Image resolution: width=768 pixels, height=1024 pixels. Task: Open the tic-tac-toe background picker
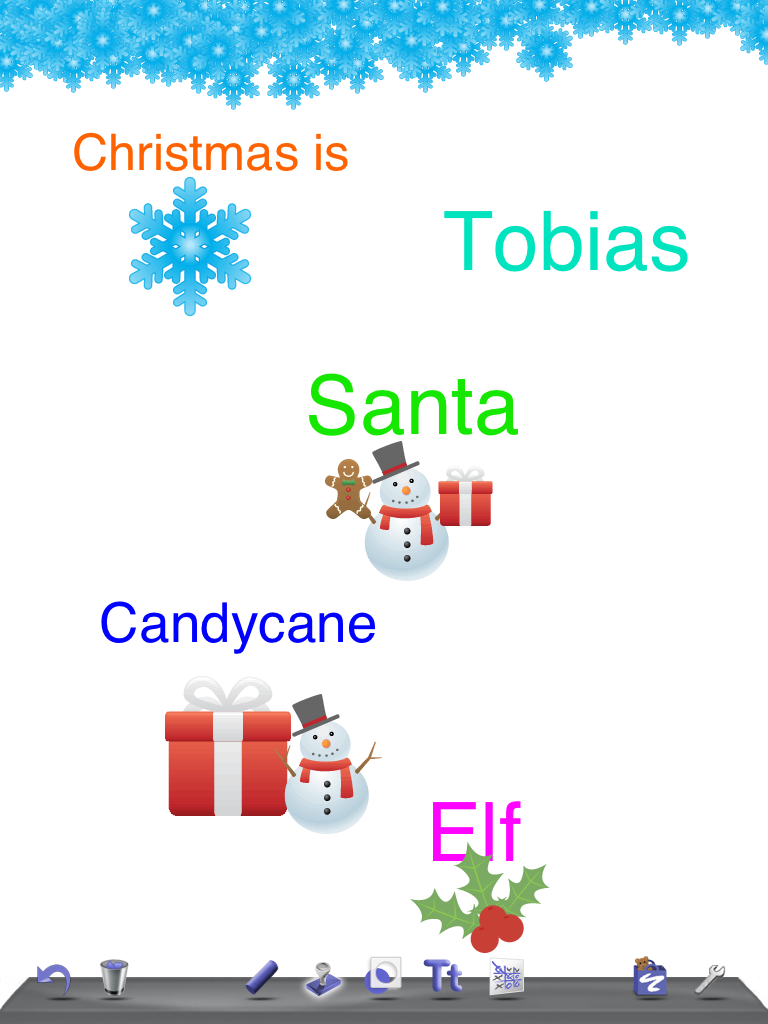pyautogui.click(x=506, y=977)
